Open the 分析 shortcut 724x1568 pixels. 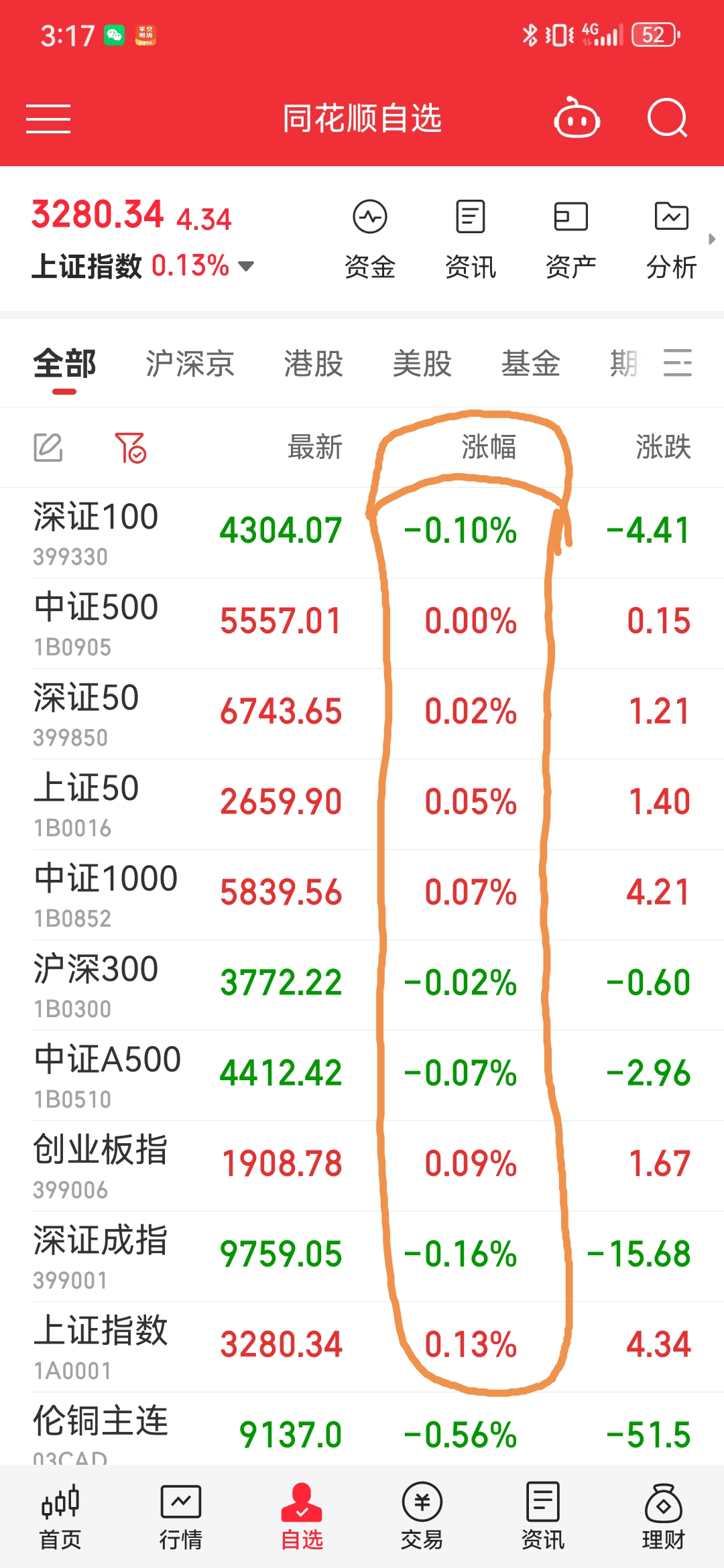pos(671,238)
